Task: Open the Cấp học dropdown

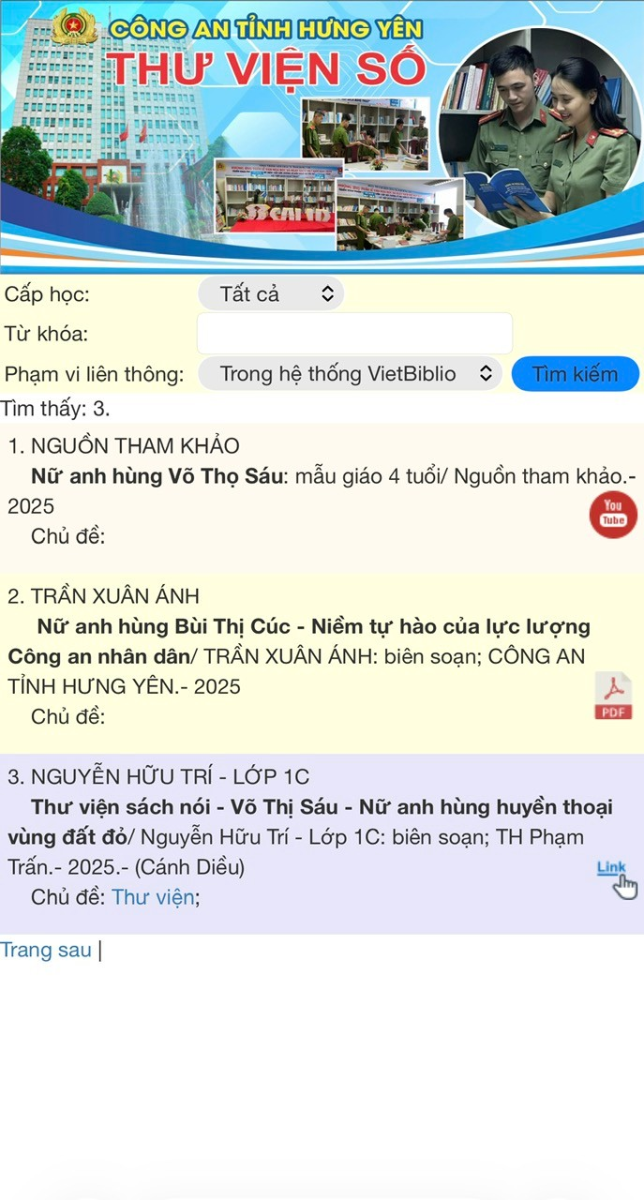Action: click(x=270, y=294)
